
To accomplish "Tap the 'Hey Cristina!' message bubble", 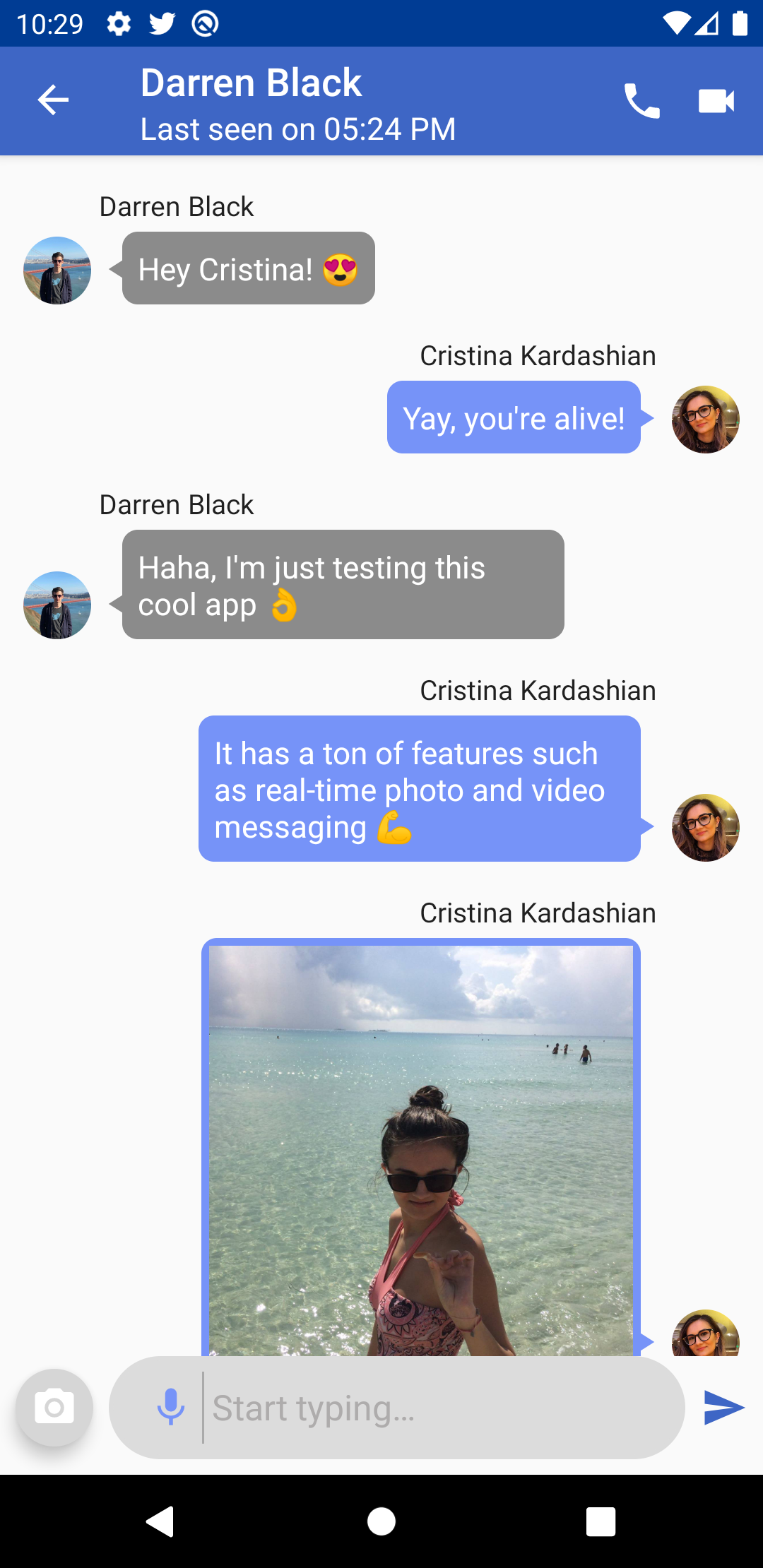I will (248, 268).
